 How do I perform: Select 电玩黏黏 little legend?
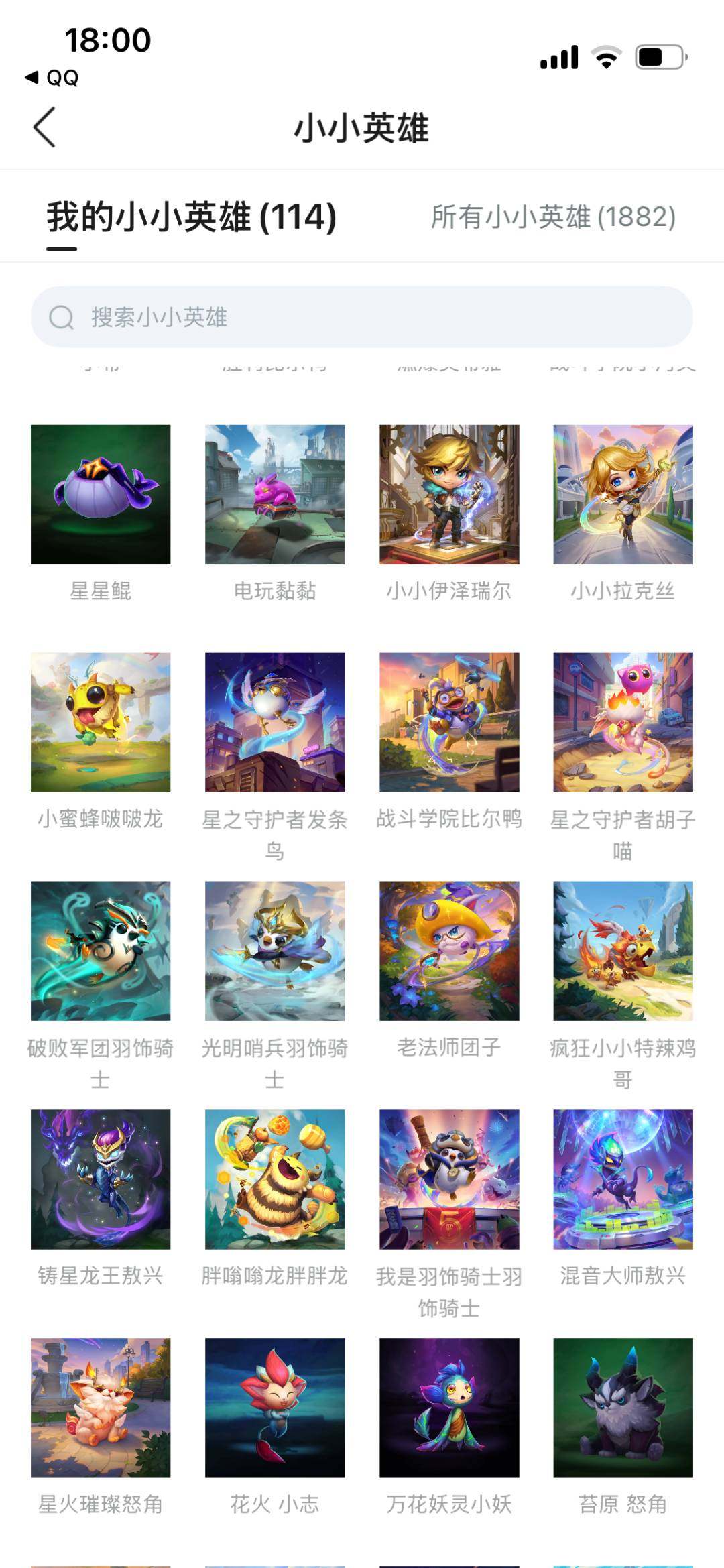275,492
